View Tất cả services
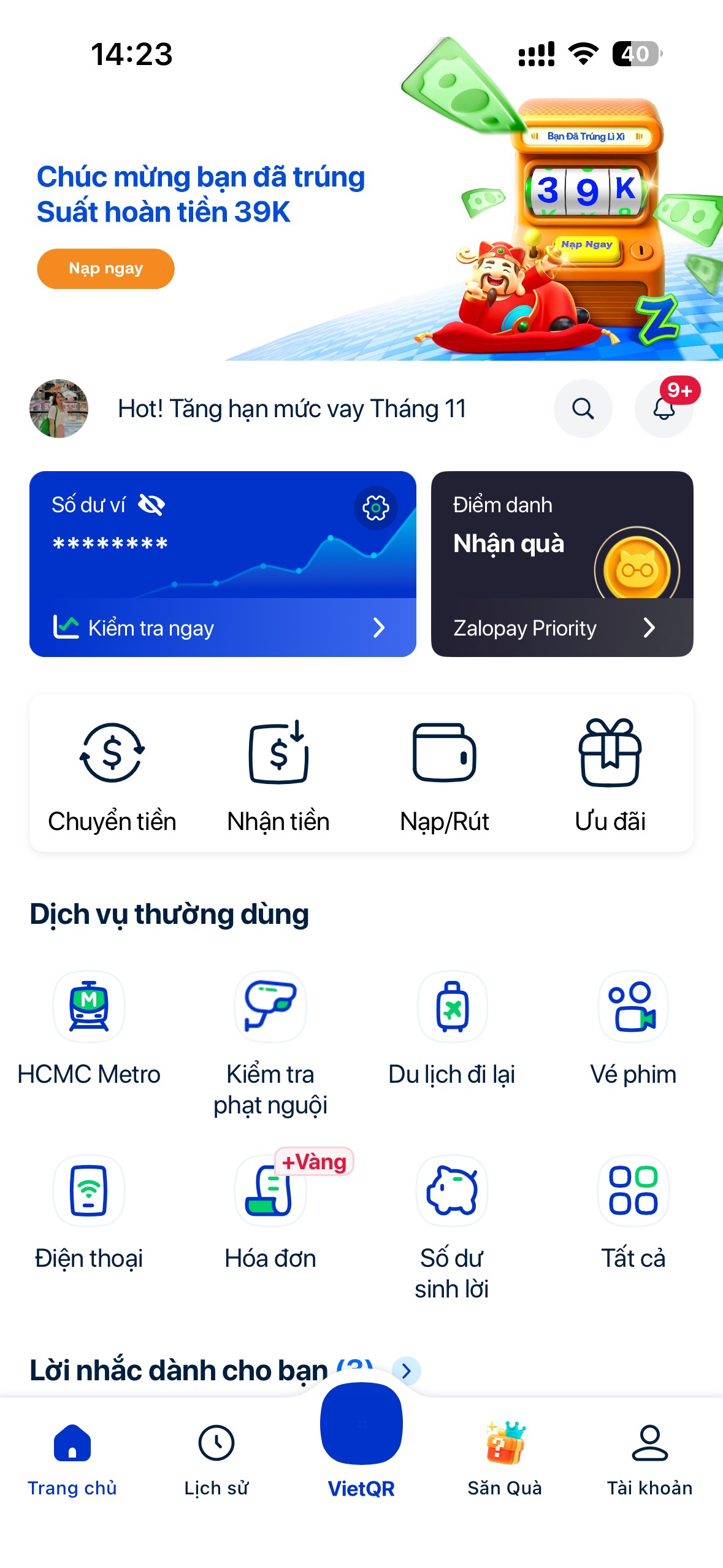Screen dimensions: 723x1568 point(633,1211)
